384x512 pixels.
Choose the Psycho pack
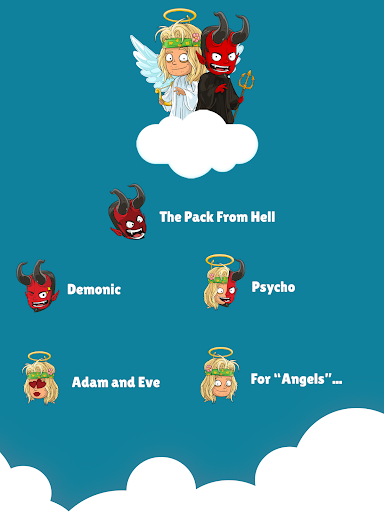pos(249,283)
